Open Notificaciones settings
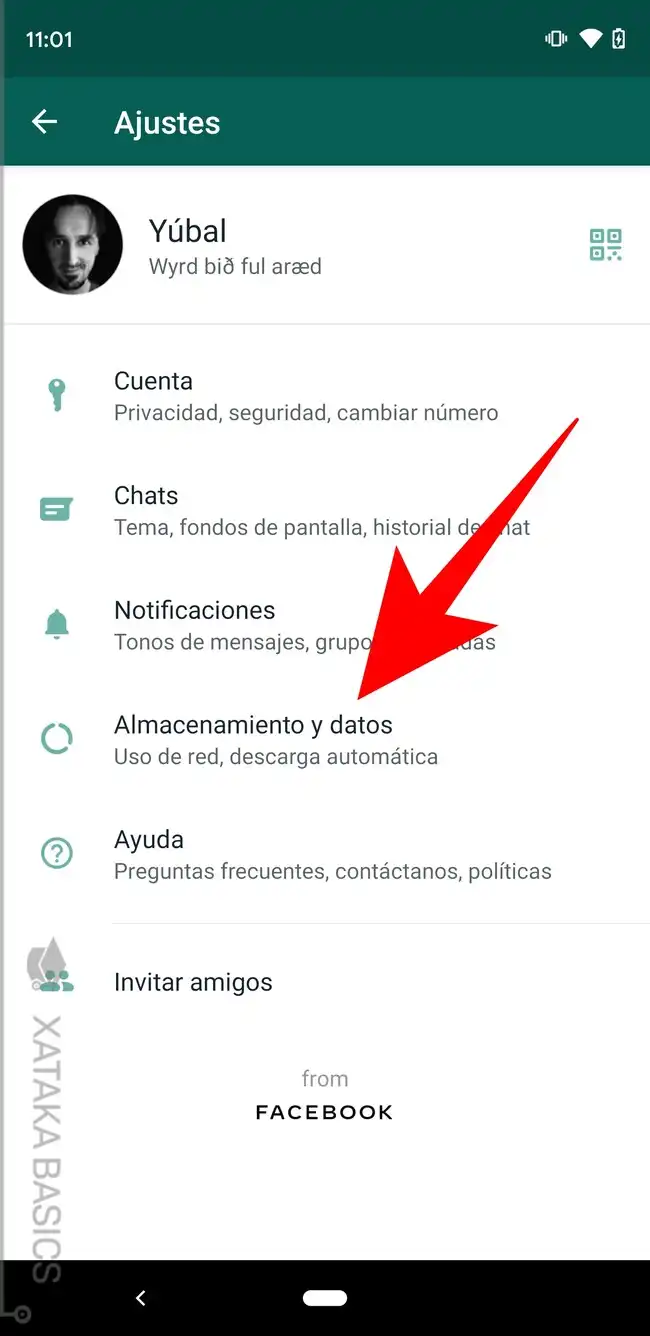The width and height of the screenshot is (650, 1336). [325, 625]
